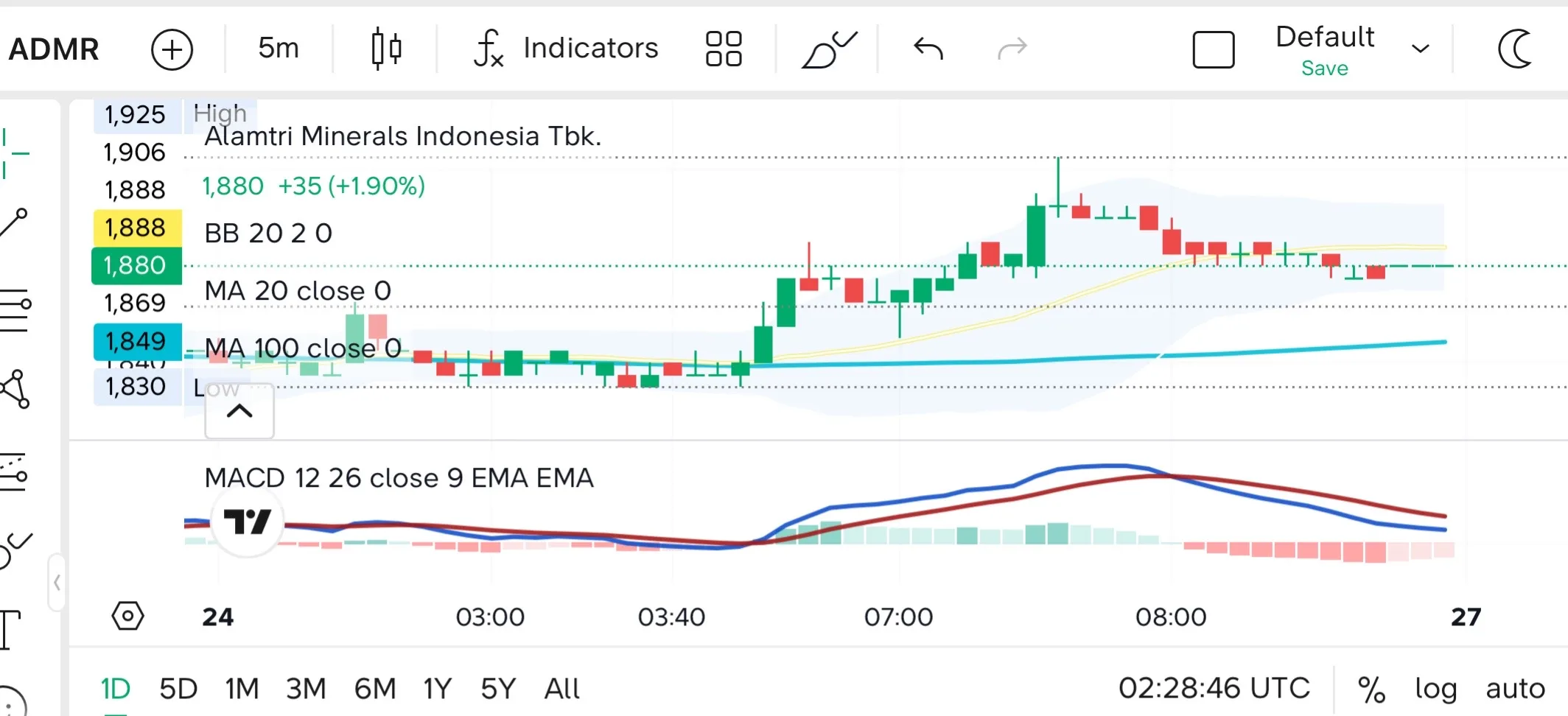Undo the last chart change

(928, 49)
